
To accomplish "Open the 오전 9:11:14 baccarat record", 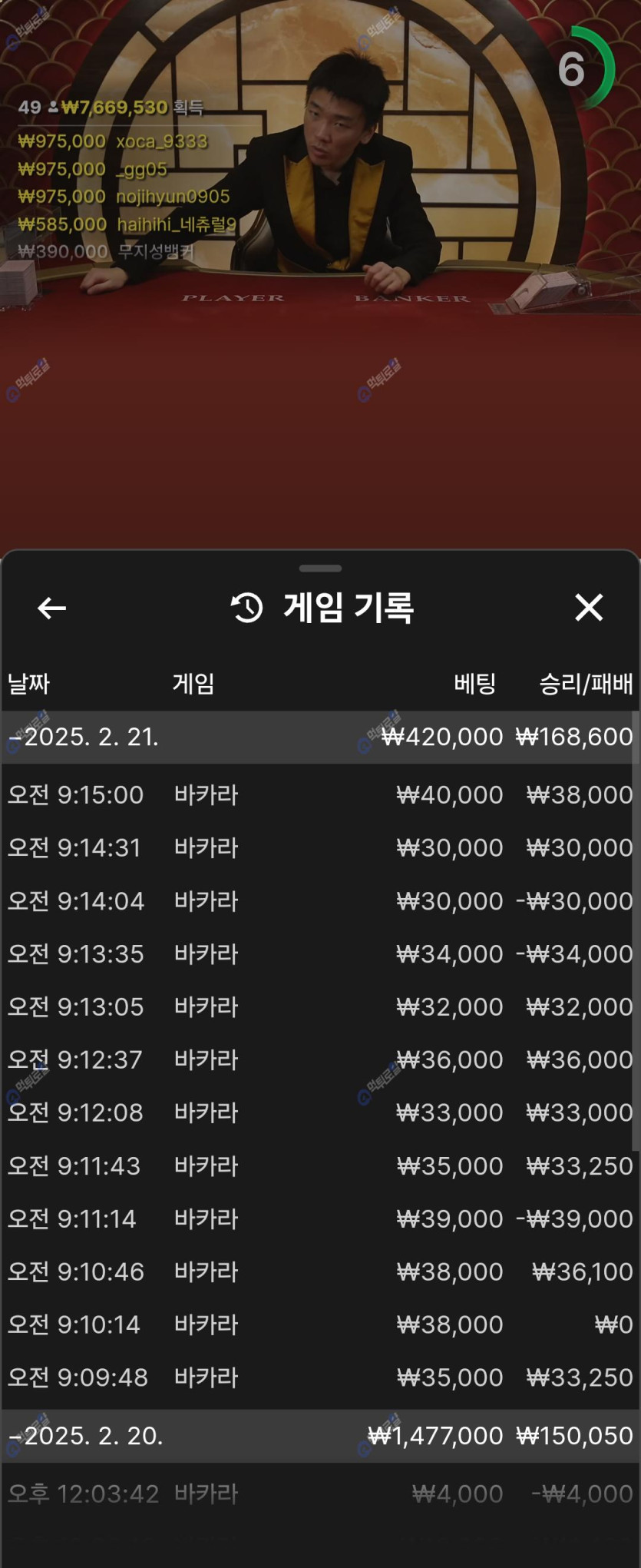I will 319,1218.
